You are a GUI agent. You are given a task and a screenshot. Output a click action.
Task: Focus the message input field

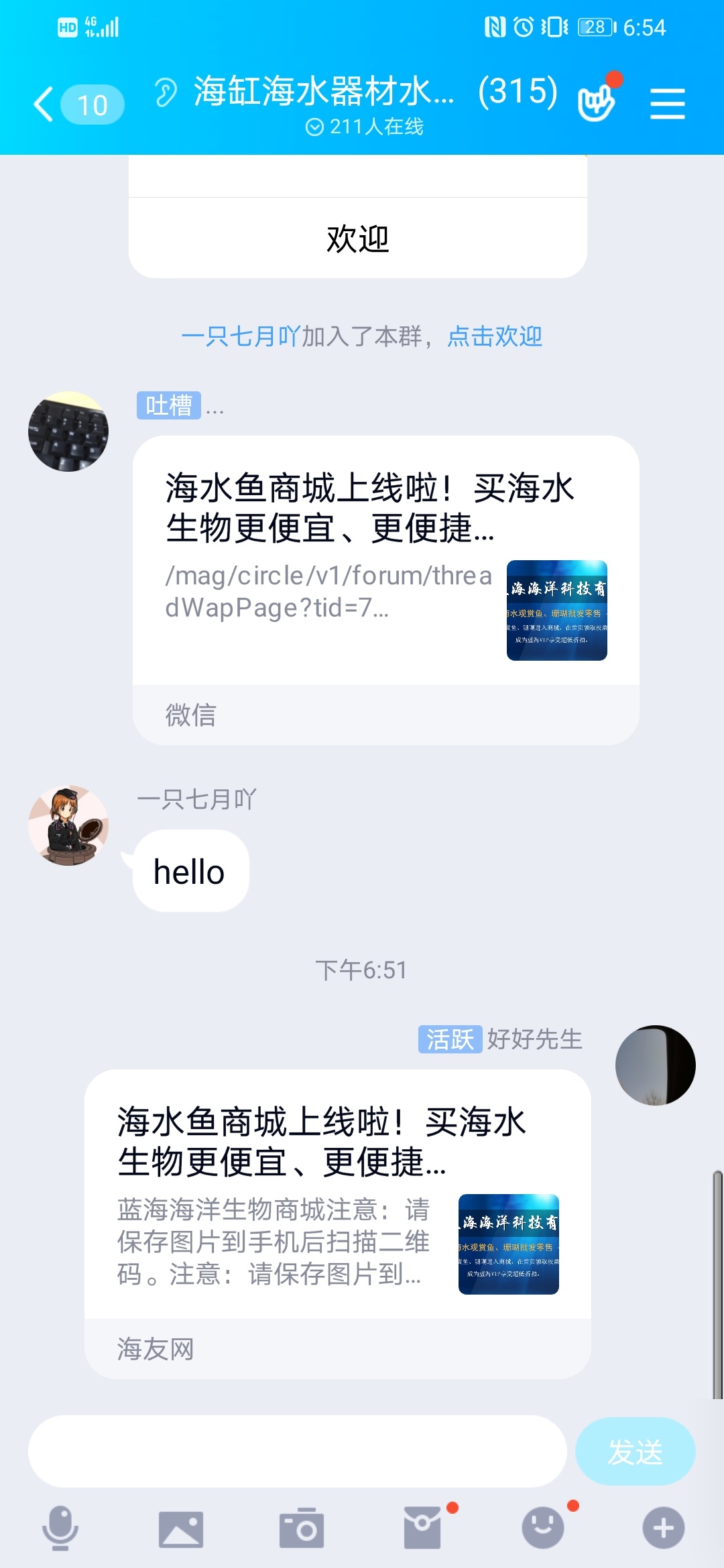tap(297, 1451)
